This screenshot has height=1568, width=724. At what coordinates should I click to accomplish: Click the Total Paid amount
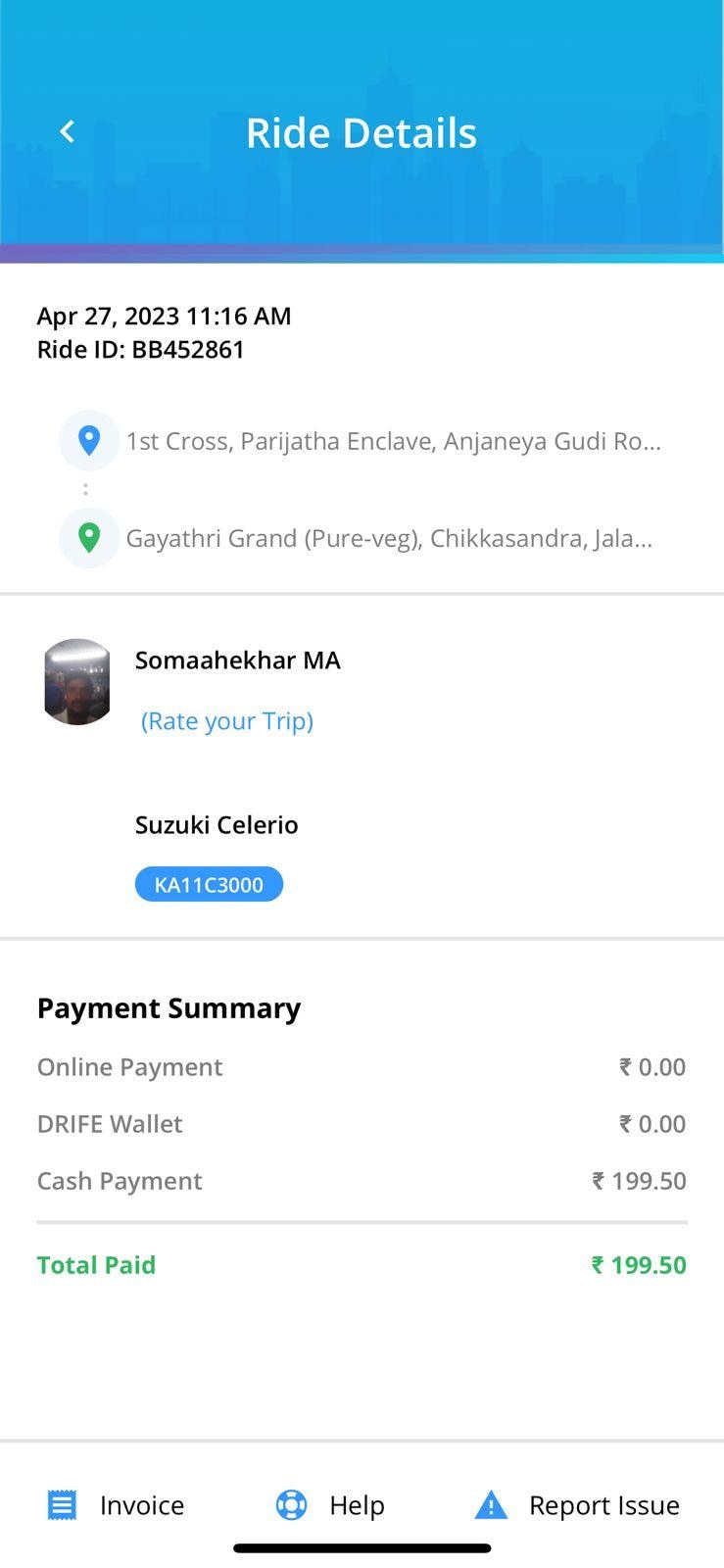(640, 1264)
